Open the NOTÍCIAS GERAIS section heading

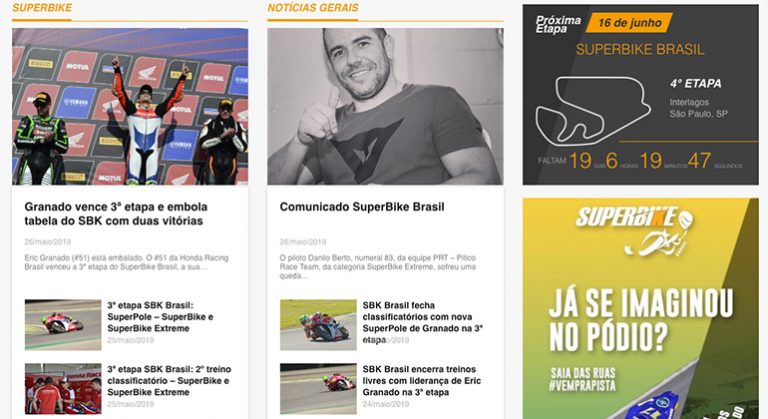coord(313,8)
